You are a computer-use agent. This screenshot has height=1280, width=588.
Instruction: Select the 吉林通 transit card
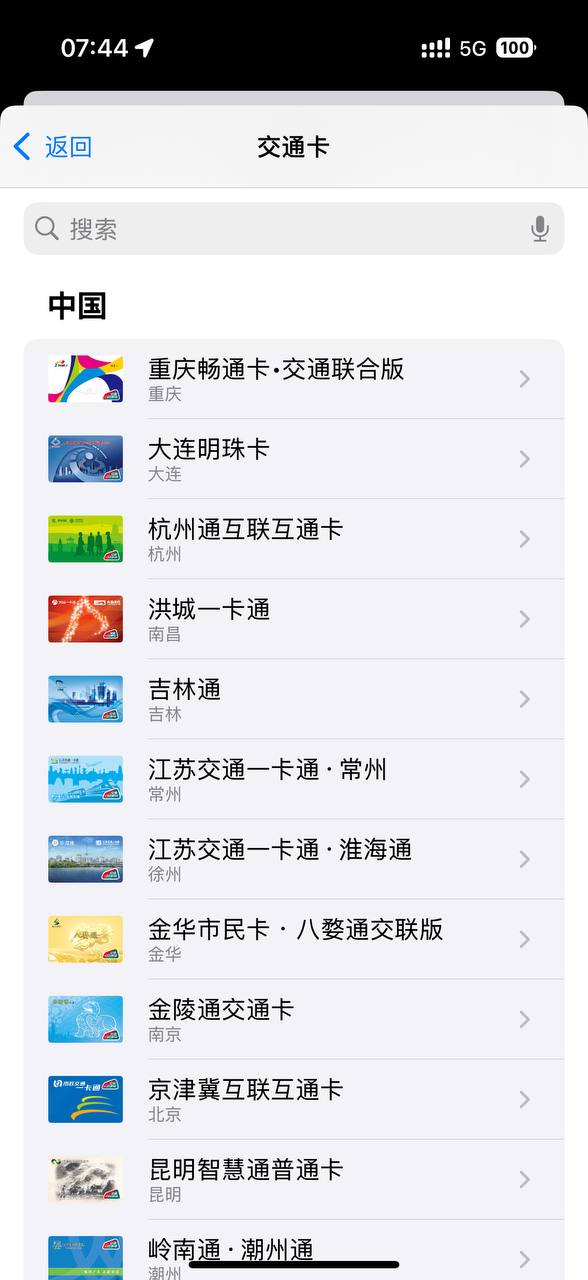pyautogui.click(x=294, y=699)
